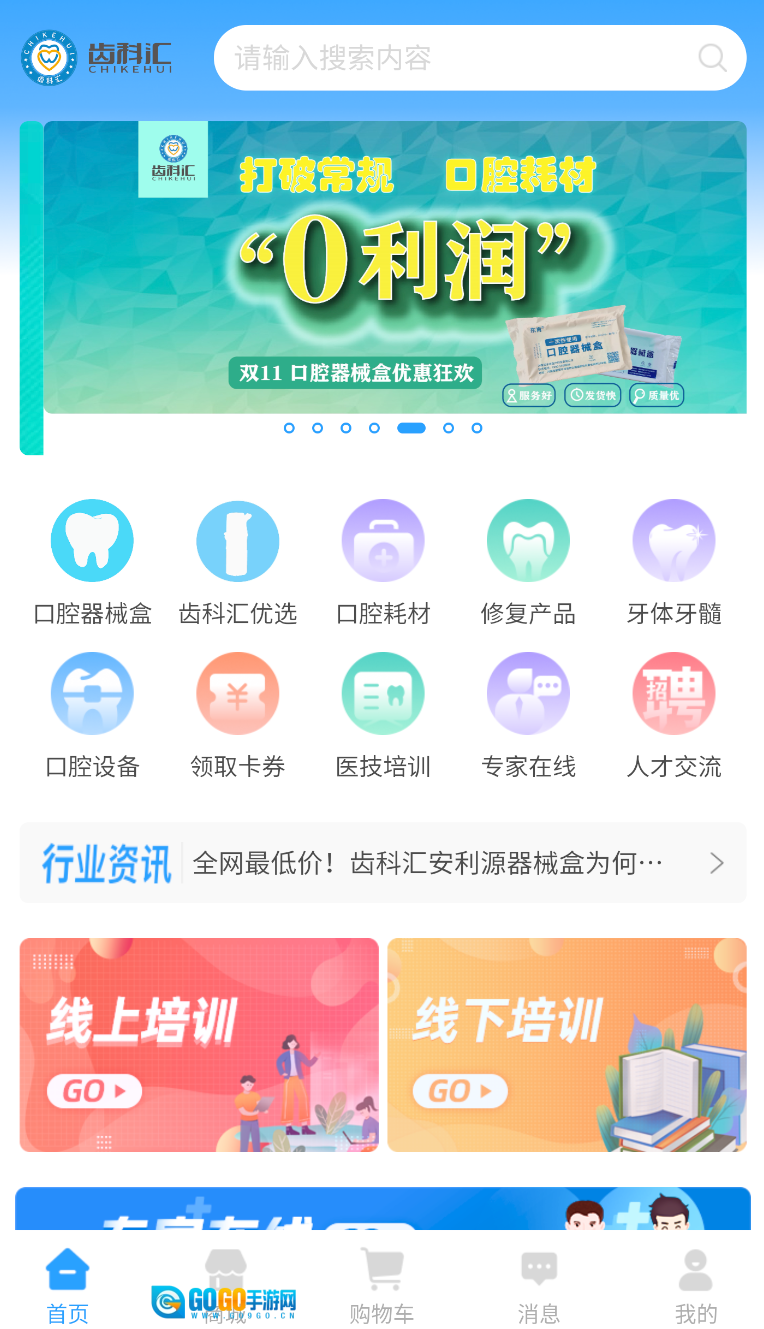Select the last carousel indicator dot
Screen dimensions: 764x1329
point(477,428)
